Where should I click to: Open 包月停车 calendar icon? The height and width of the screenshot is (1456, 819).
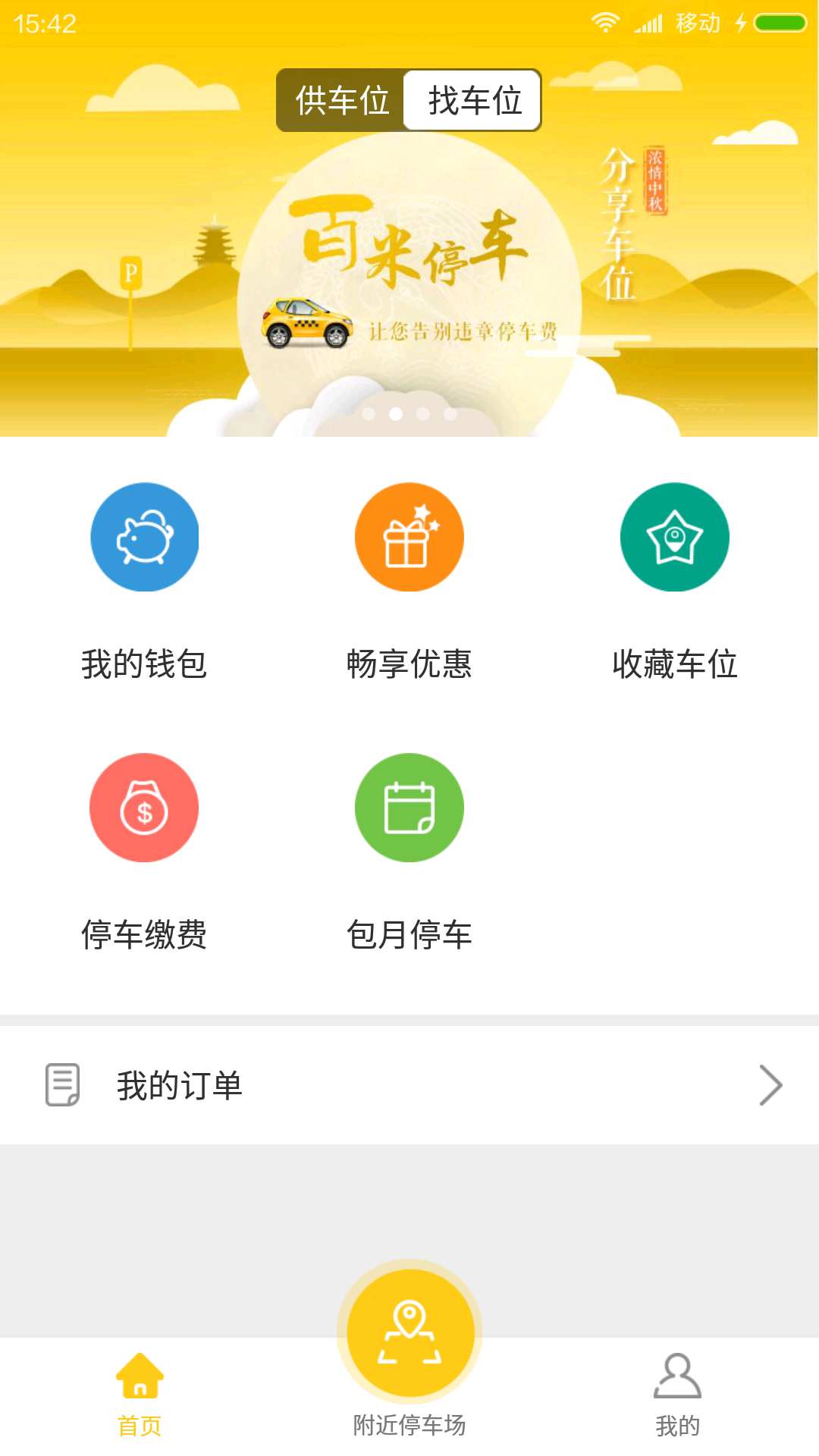coord(409,807)
